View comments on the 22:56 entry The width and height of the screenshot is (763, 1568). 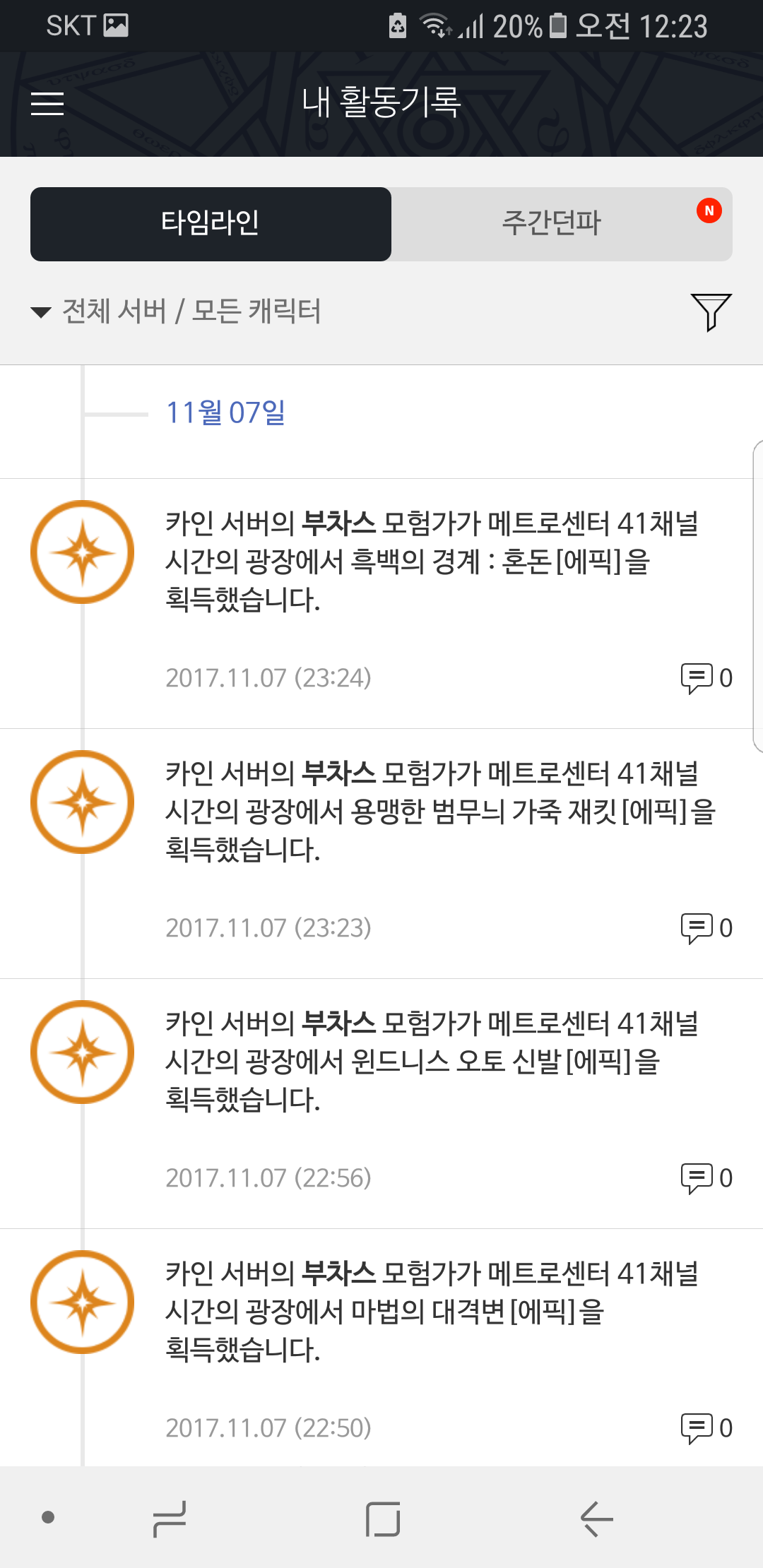706,1178
